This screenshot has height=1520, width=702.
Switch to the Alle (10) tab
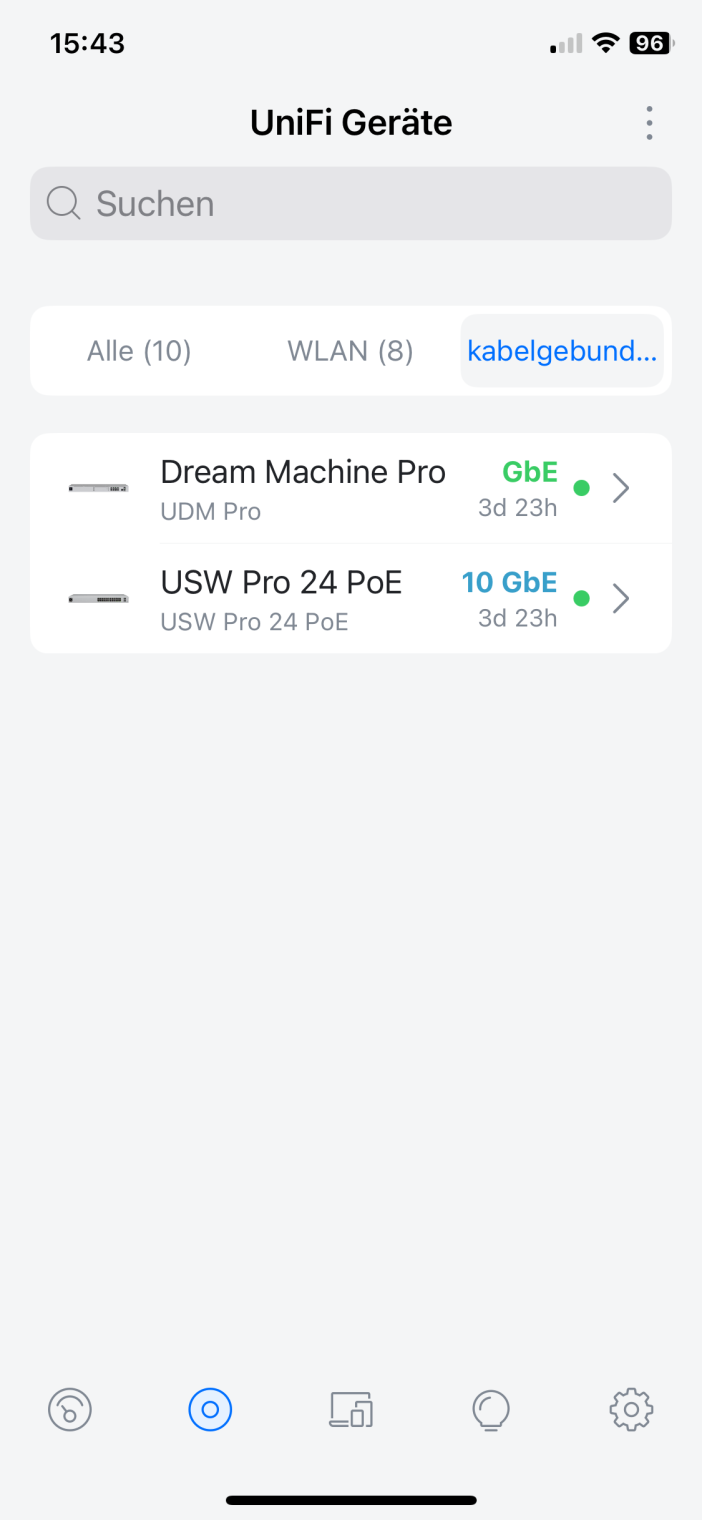[x=139, y=351]
